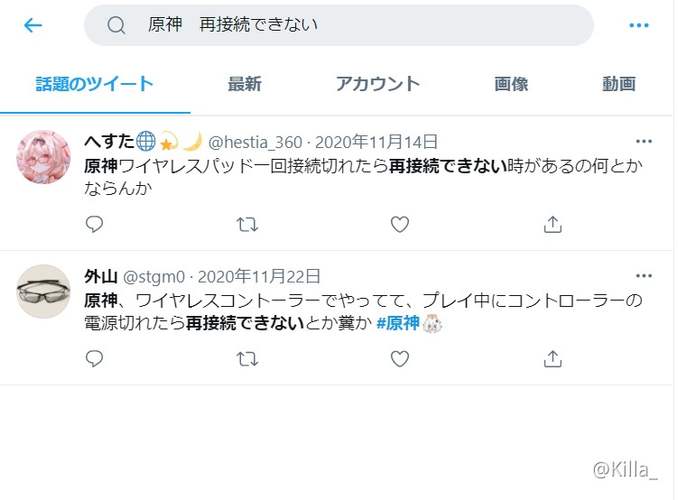678x500 pixels.
Task: Like @stgm0's tweet
Action: coord(400,358)
